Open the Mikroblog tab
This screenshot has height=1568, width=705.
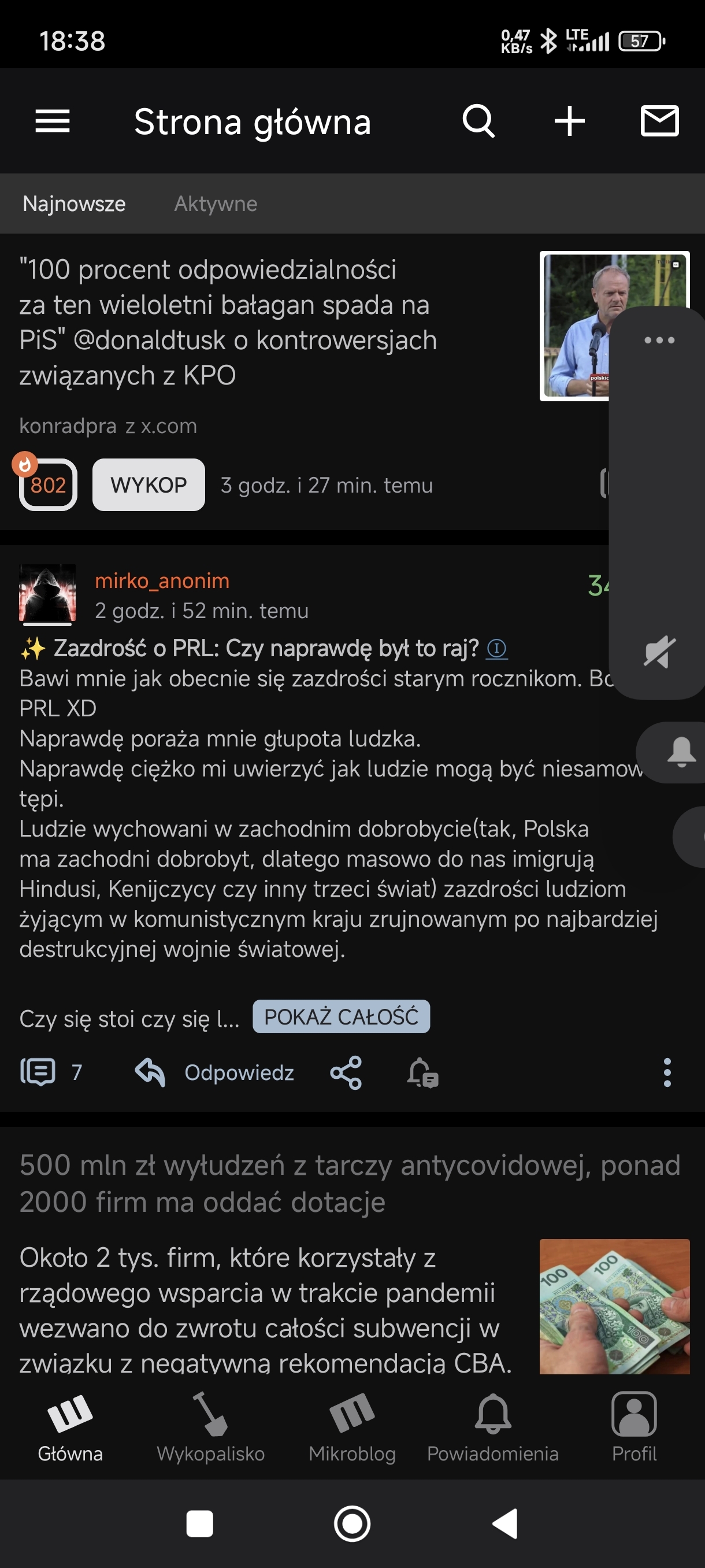tap(351, 1428)
